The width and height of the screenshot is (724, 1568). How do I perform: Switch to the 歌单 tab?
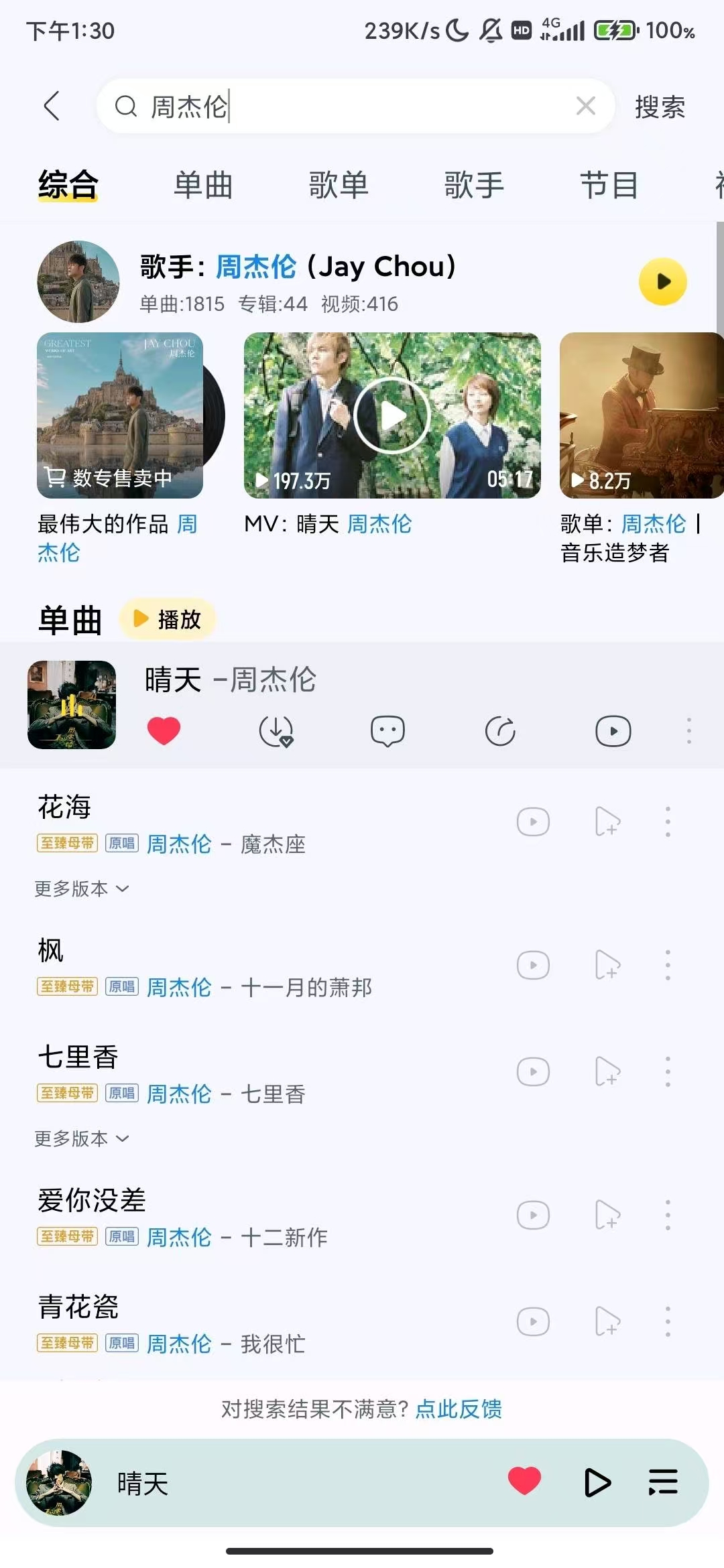tap(340, 186)
